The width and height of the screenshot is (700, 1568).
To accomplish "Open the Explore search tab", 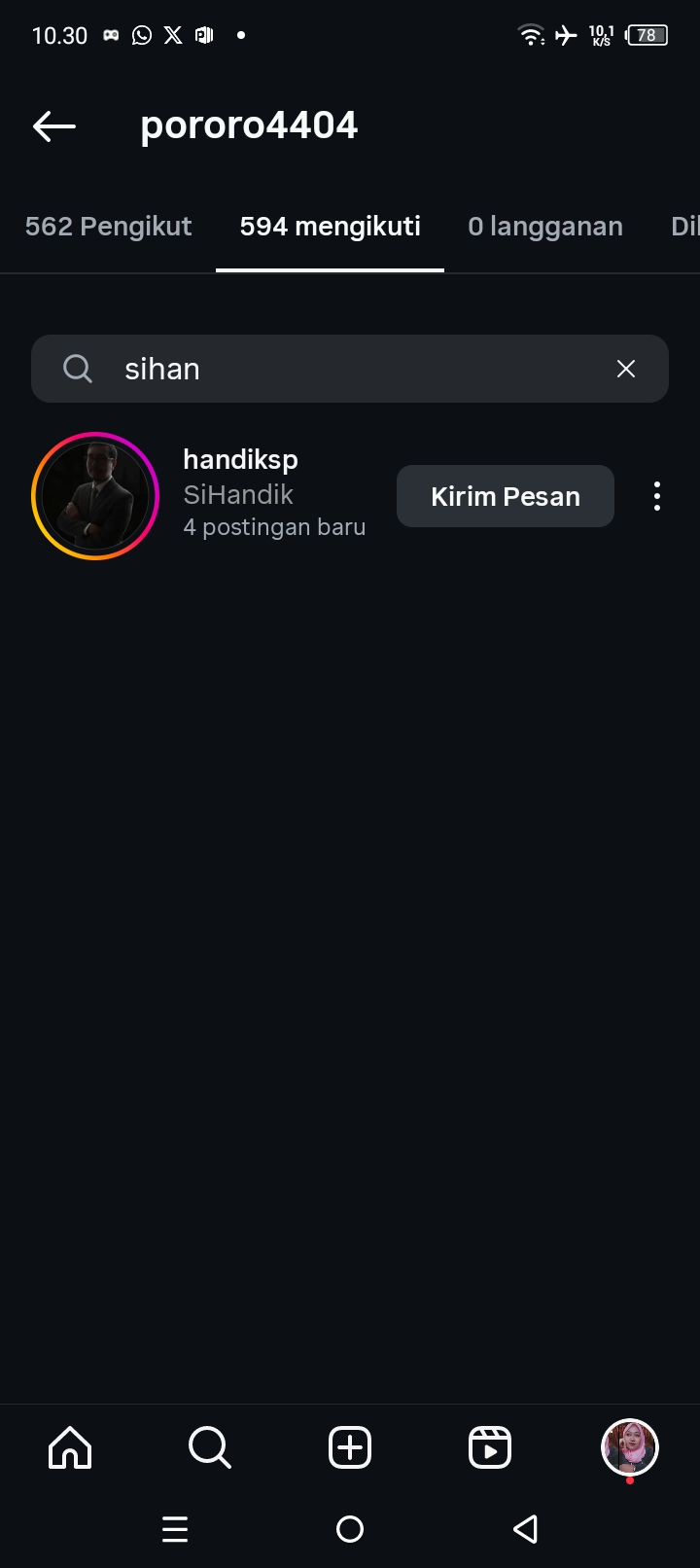I will pyautogui.click(x=210, y=1447).
